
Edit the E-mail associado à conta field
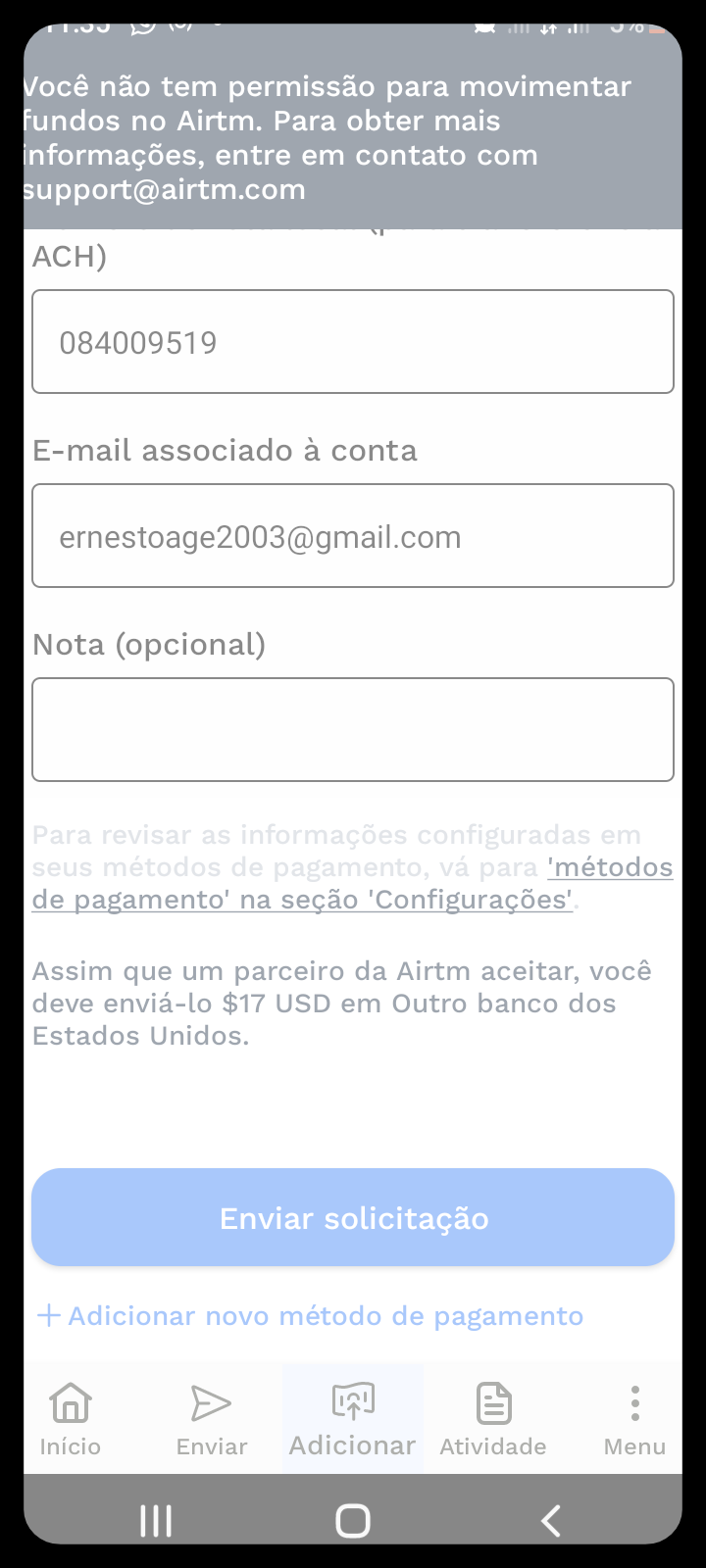point(353,536)
